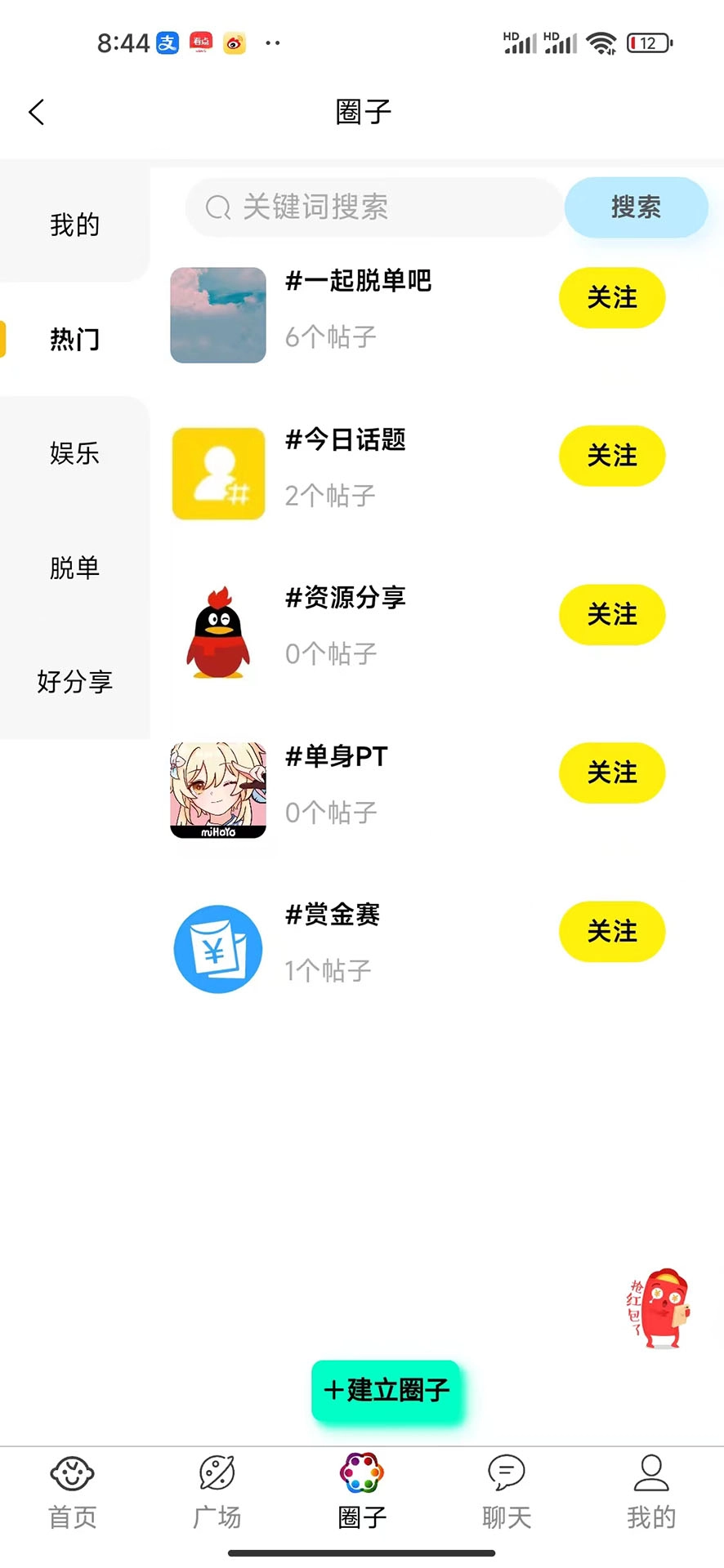This screenshot has height=1568, width=724.
Task: Open the 脱单 category tab
Action: click(74, 568)
